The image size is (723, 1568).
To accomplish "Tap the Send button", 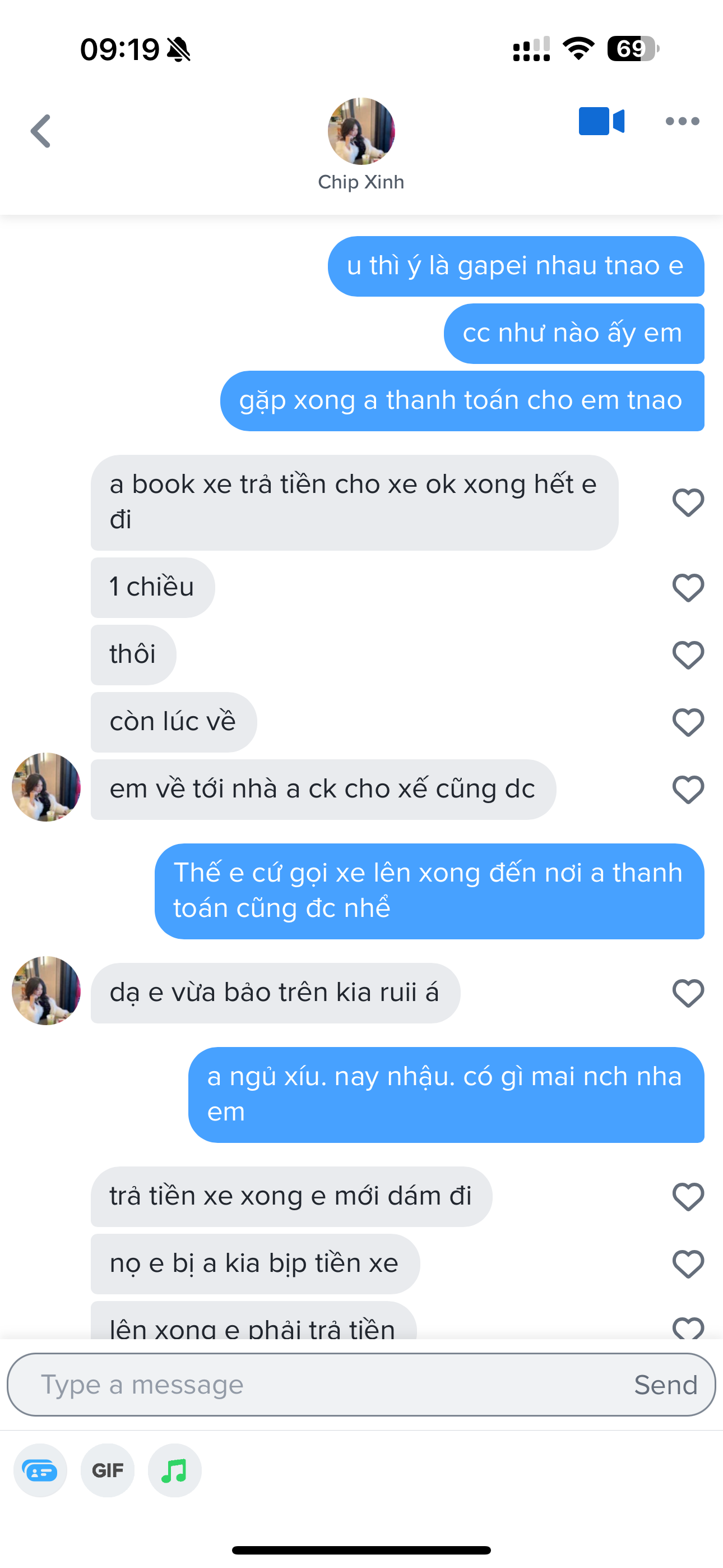I will pos(665,1385).
